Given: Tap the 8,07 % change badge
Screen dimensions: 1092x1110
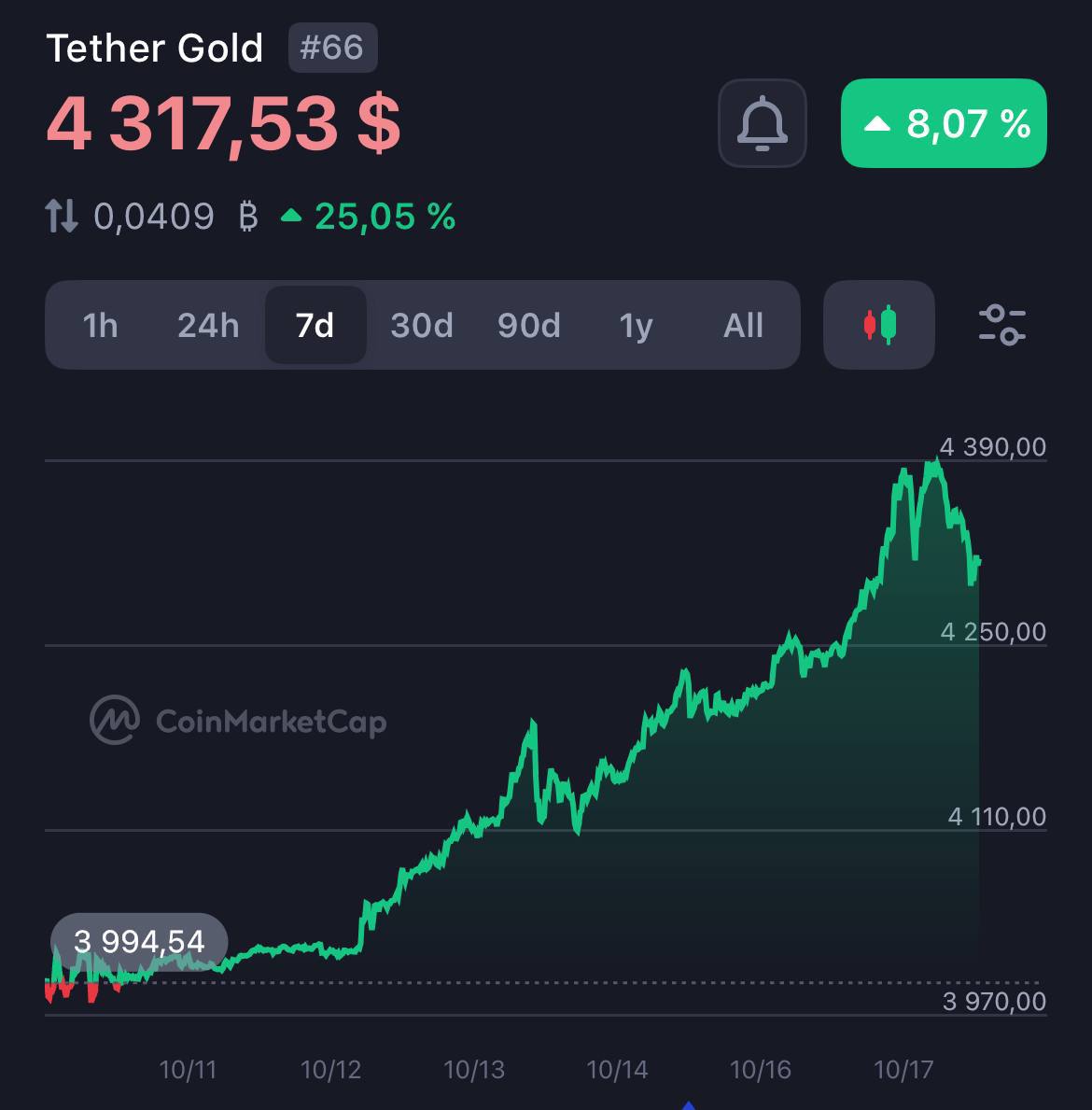Looking at the screenshot, I should pos(944,123).
